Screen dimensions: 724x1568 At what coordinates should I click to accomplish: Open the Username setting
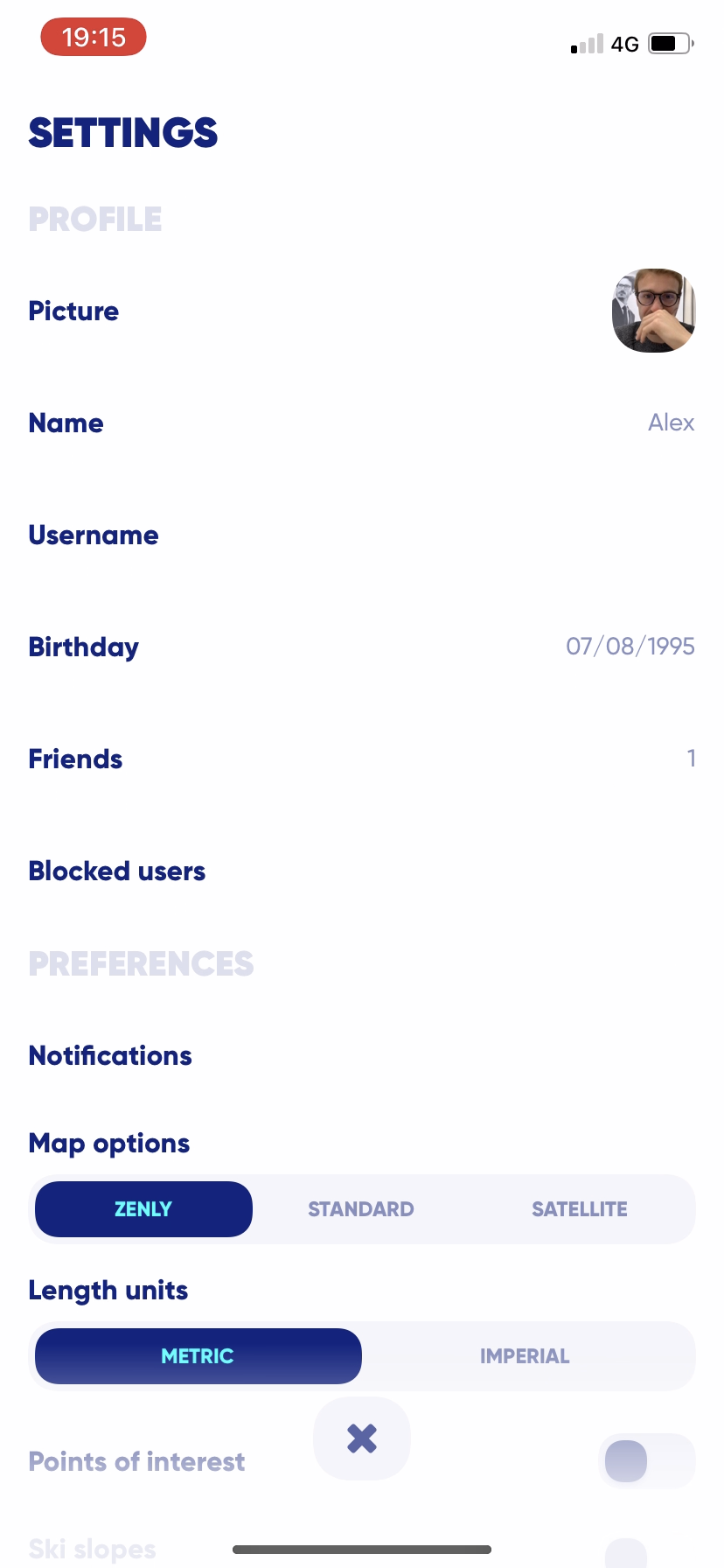pyautogui.click(x=362, y=535)
